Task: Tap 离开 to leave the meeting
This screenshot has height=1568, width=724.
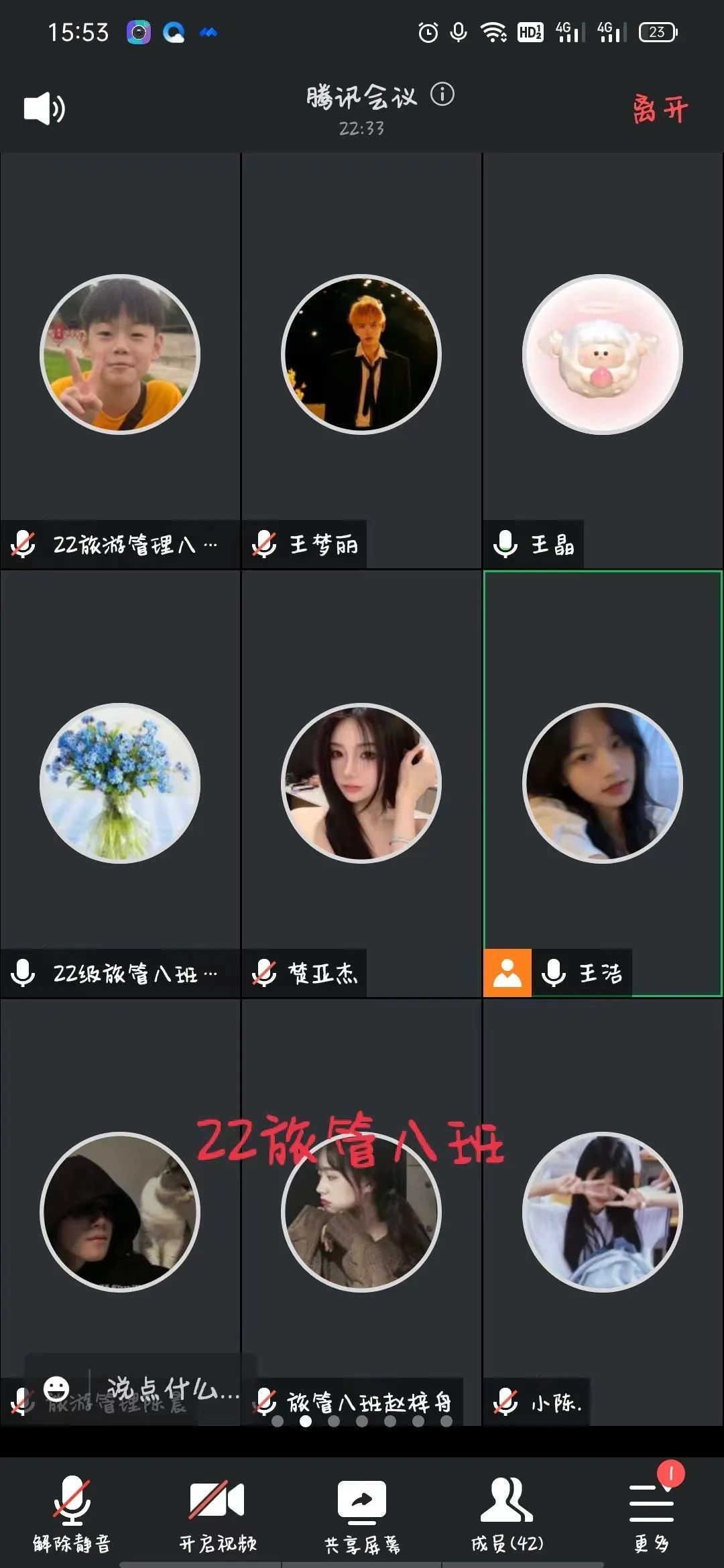Action: 660,109
